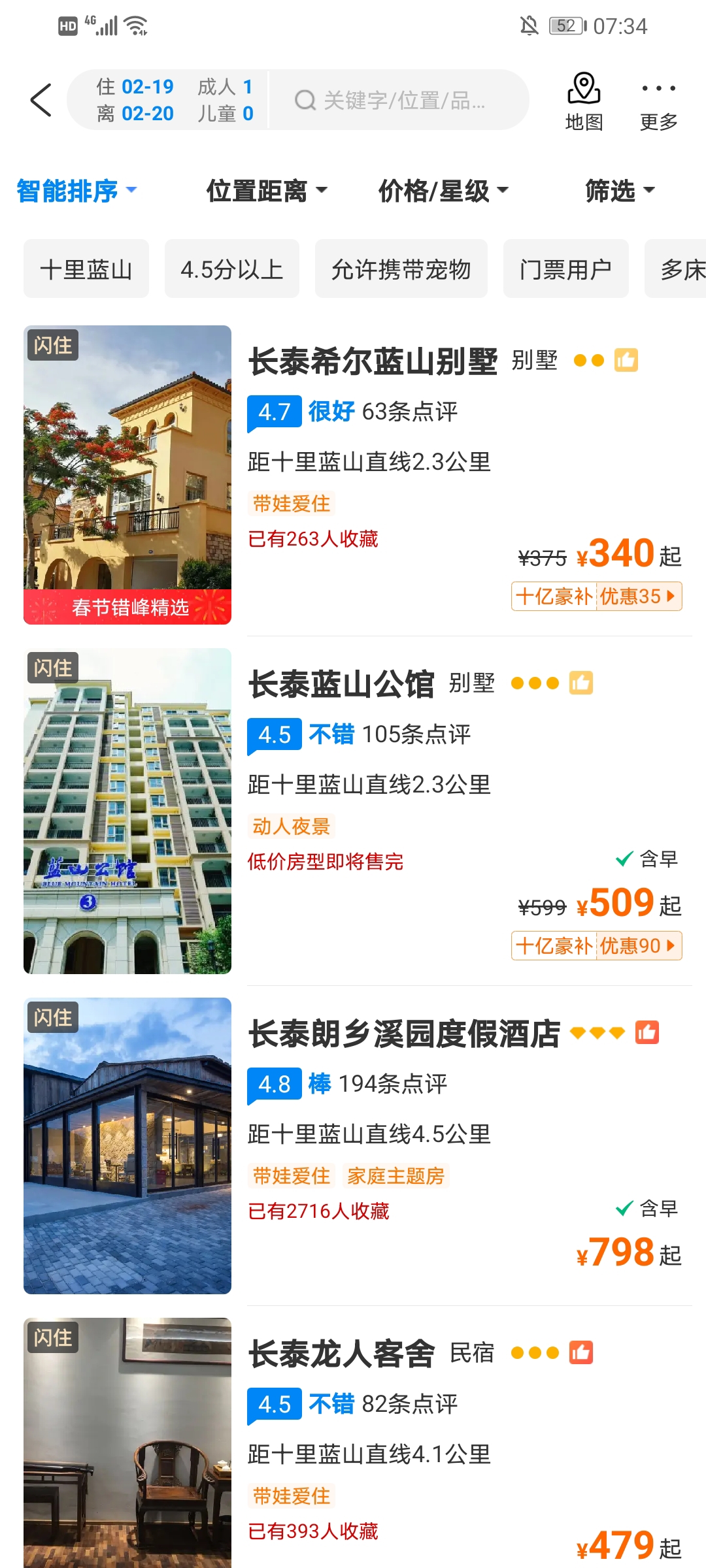706x1568 pixels.
Task: Open the keyword/location search field
Action: [x=399, y=101]
